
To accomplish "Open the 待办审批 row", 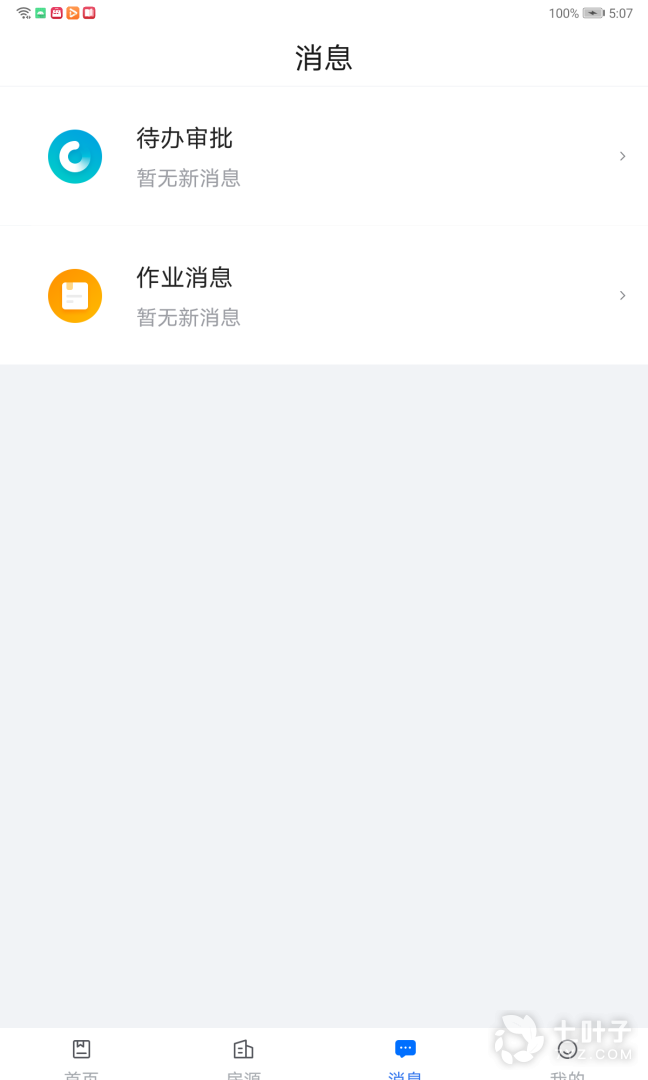I will click(x=324, y=157).
